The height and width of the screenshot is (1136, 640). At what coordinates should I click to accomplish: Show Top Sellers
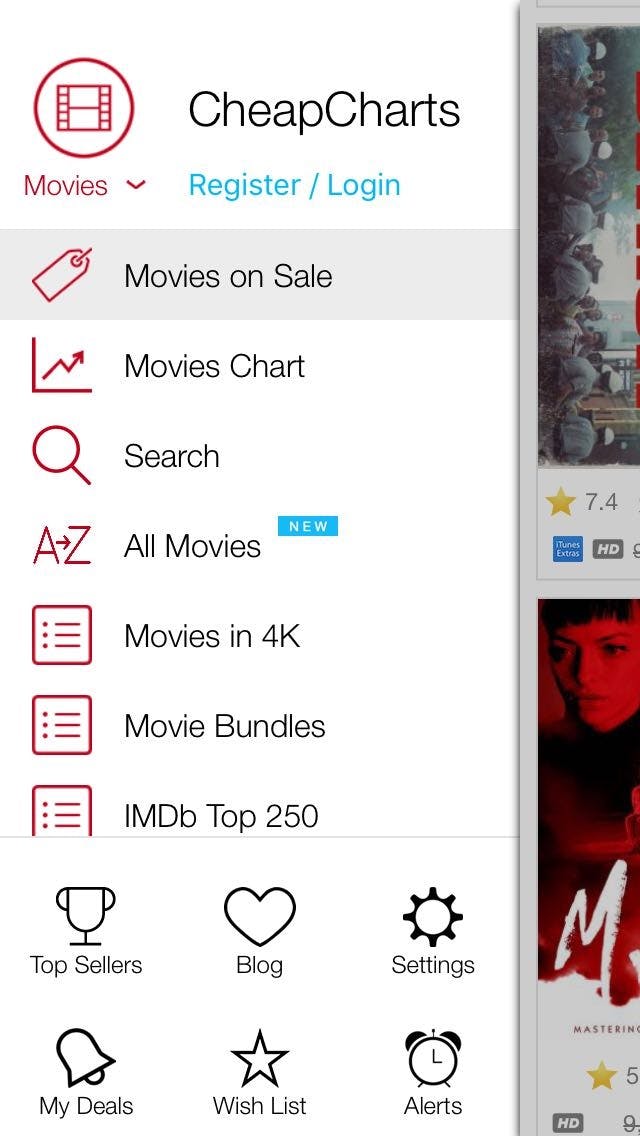click(x=86, y=932)
